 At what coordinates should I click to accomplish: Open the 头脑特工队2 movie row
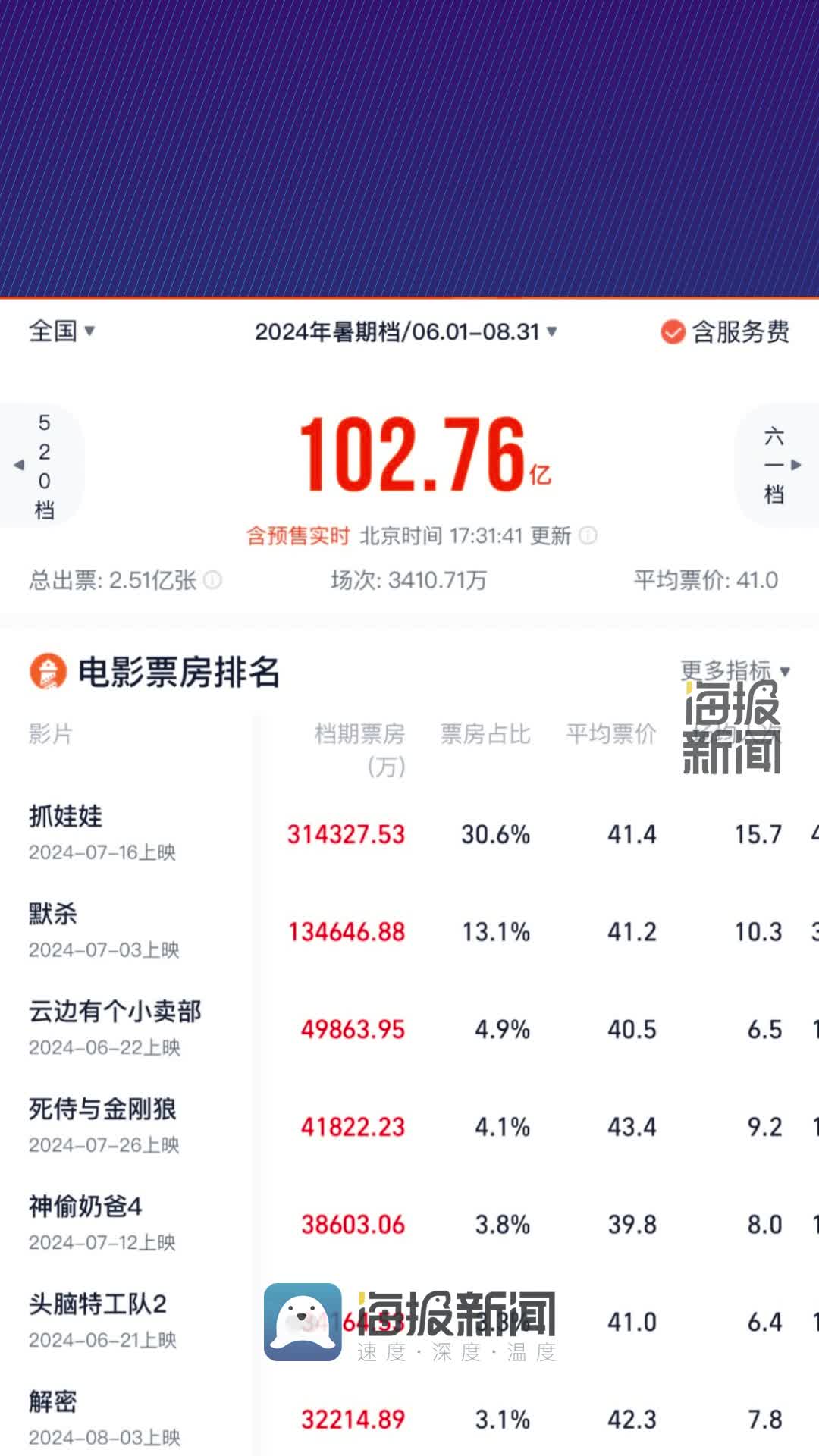409,1322
